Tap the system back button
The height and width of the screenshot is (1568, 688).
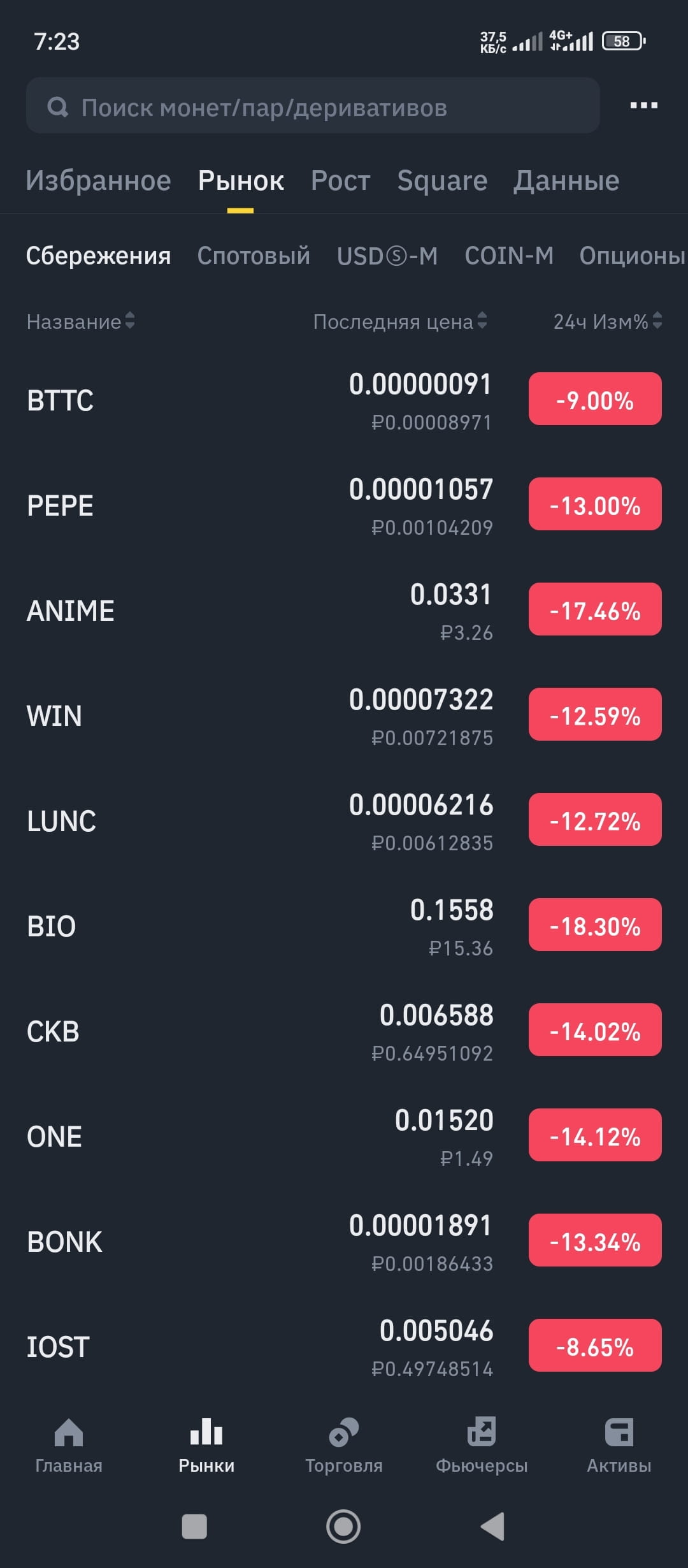point(492,1527)
